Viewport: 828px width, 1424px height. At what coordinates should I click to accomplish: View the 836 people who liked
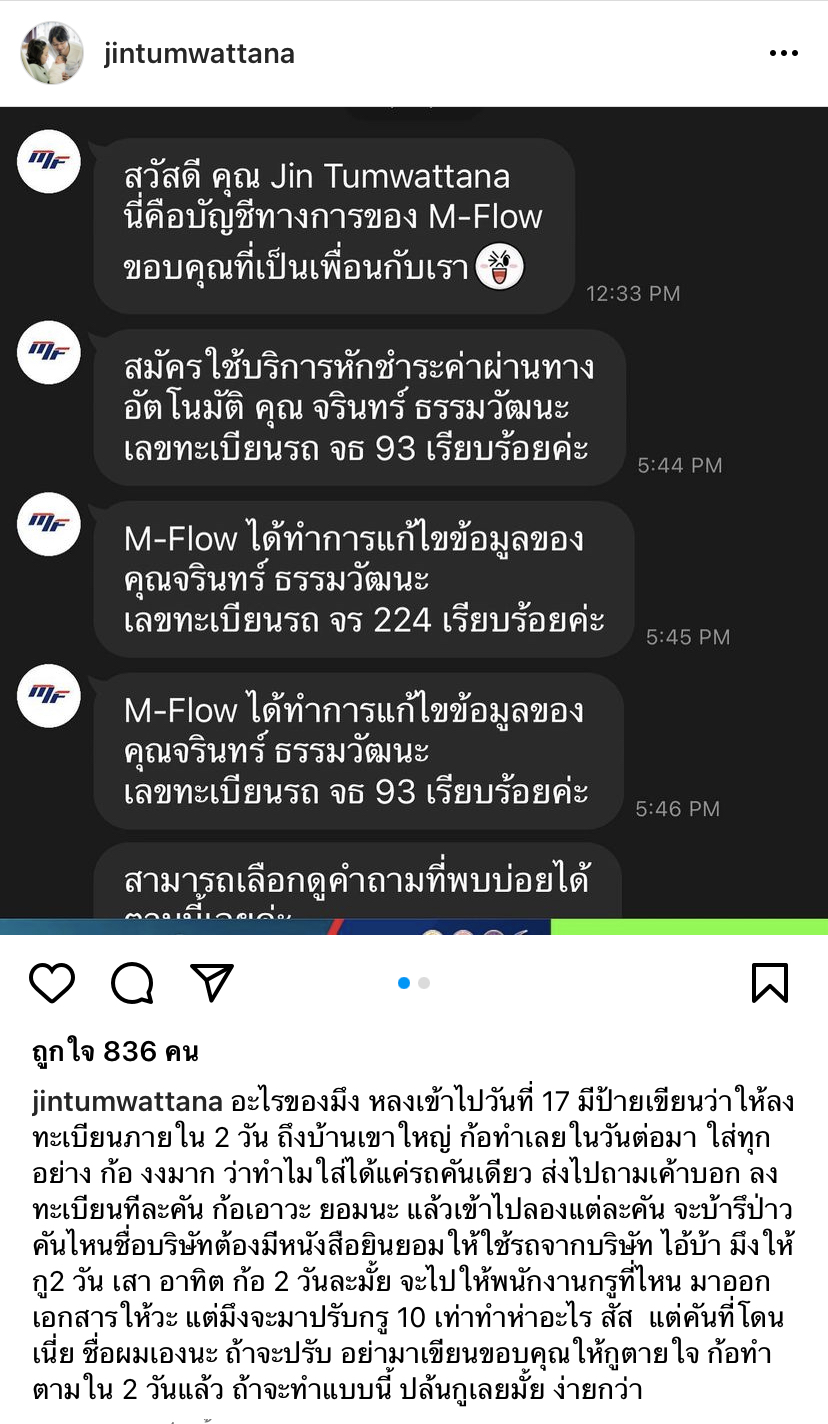[115, 1051]
